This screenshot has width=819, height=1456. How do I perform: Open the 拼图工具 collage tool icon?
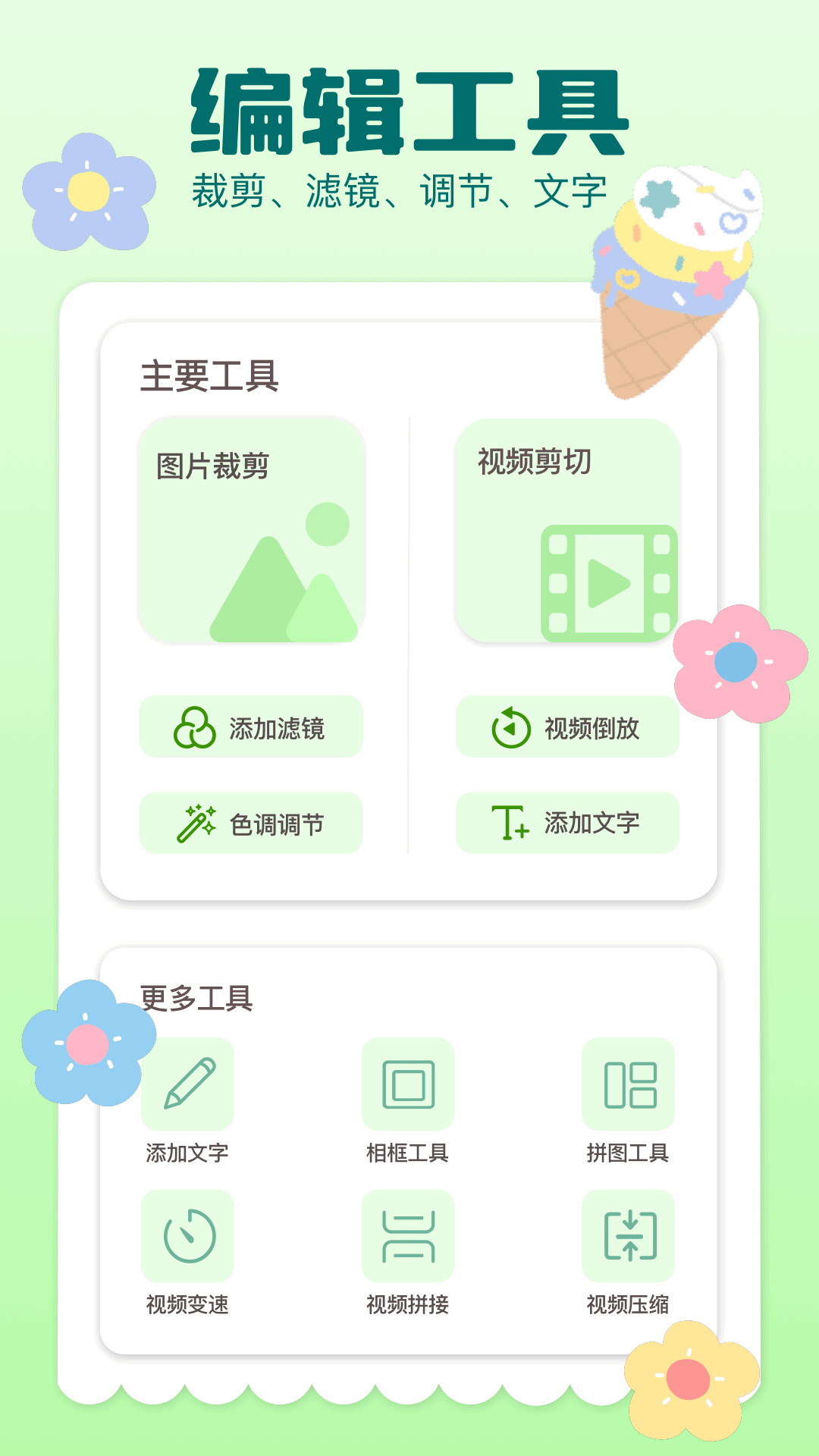pyautogui.click(x=628, y=1086)
